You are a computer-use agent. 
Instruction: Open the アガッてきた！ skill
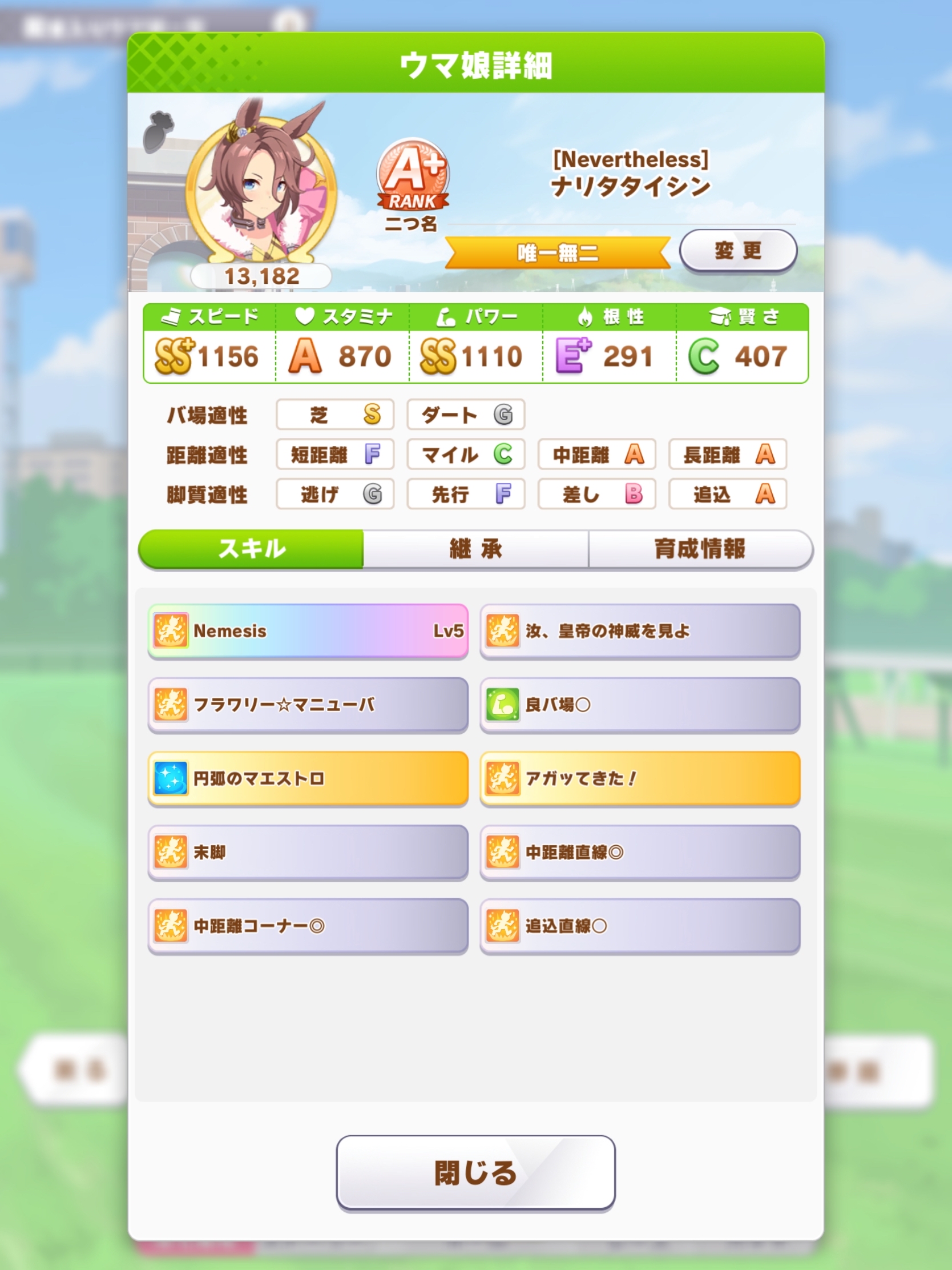pos(640,778)
